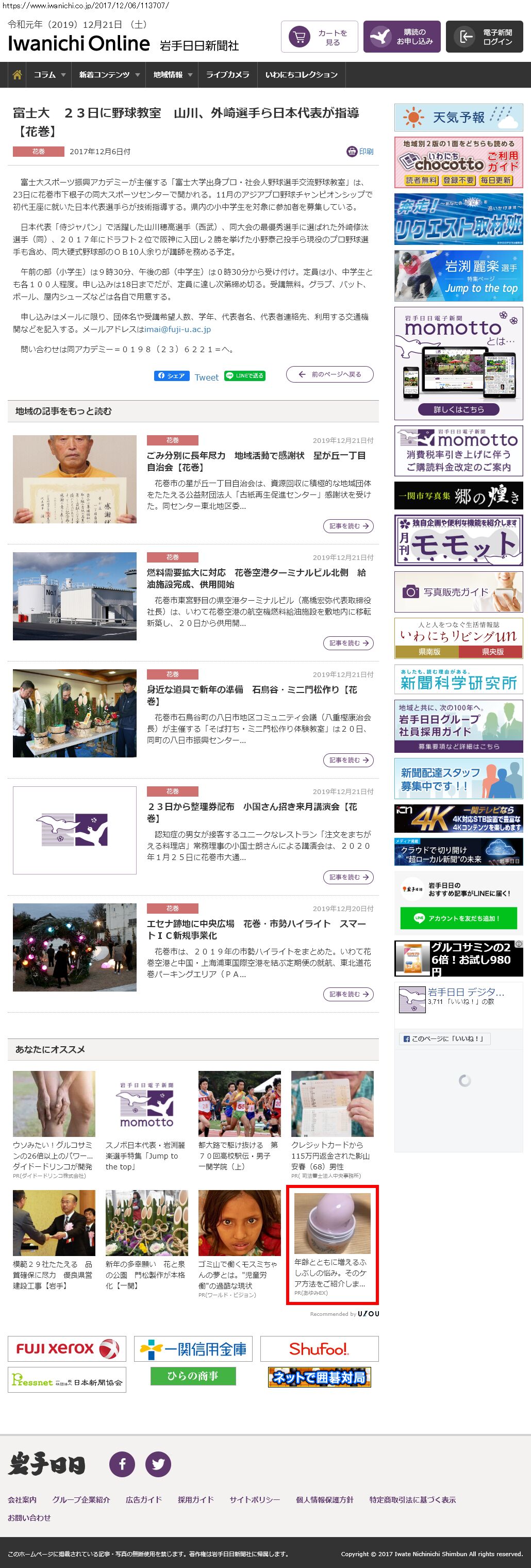Send article via LINE

coord(244,375)
